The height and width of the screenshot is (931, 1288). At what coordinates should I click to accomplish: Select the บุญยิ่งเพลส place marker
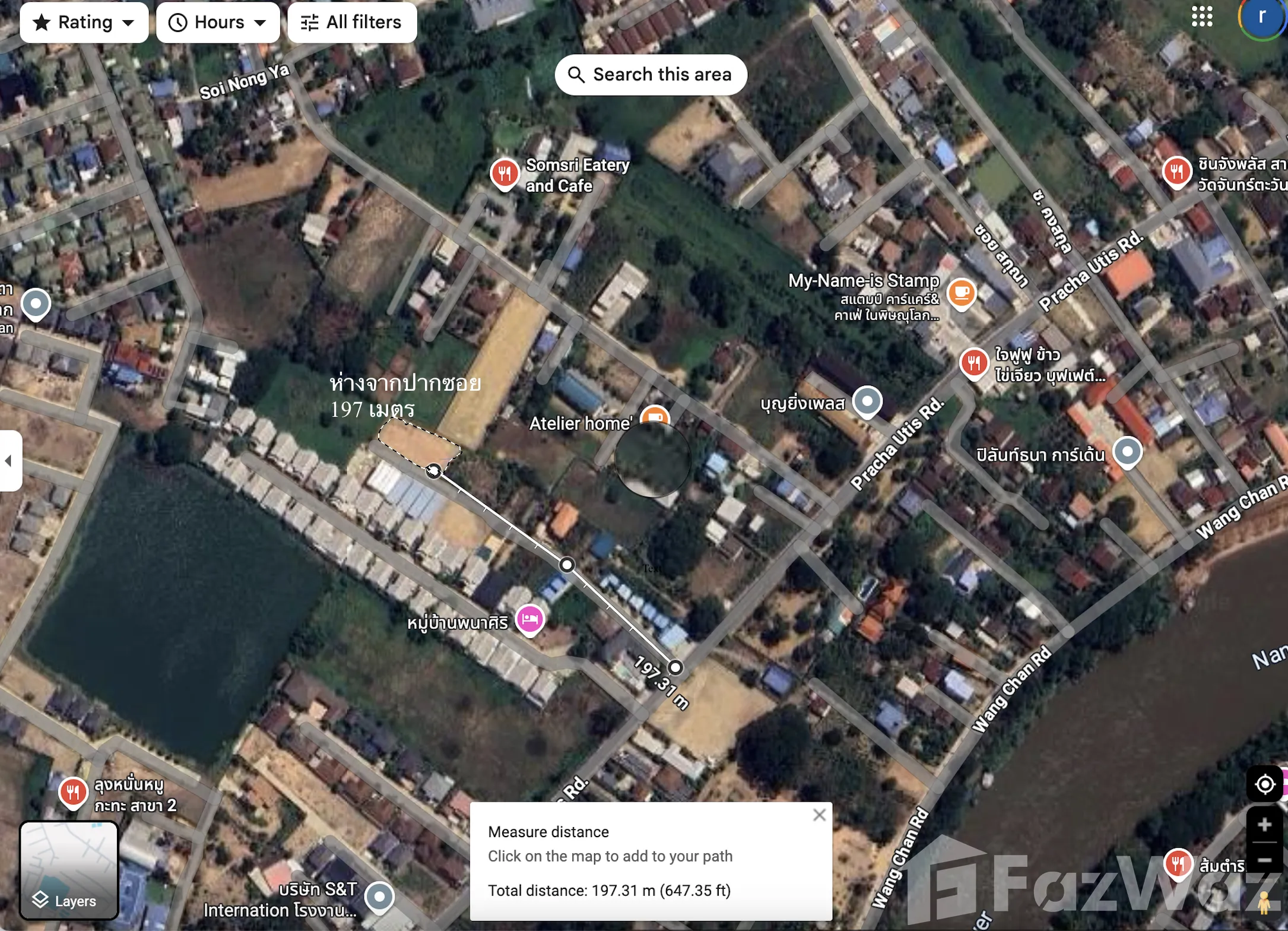(x=867, y=401)
